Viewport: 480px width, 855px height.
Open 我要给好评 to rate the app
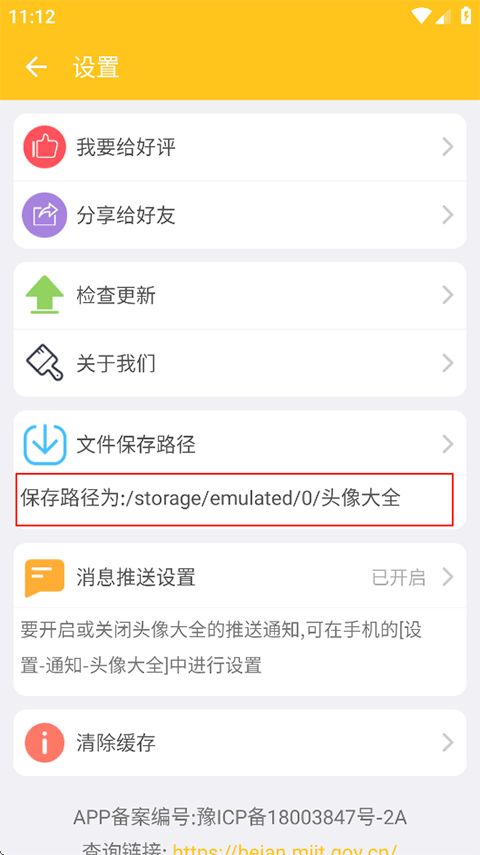tap(239, 147)
